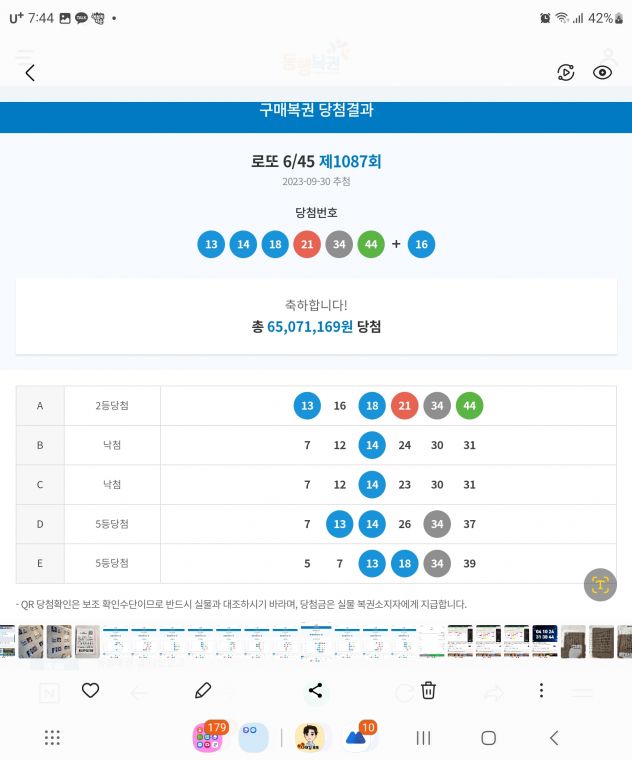Go back from the photo viewer
Viewport: 632px width, 760px height.
click(x=30, y=73)
